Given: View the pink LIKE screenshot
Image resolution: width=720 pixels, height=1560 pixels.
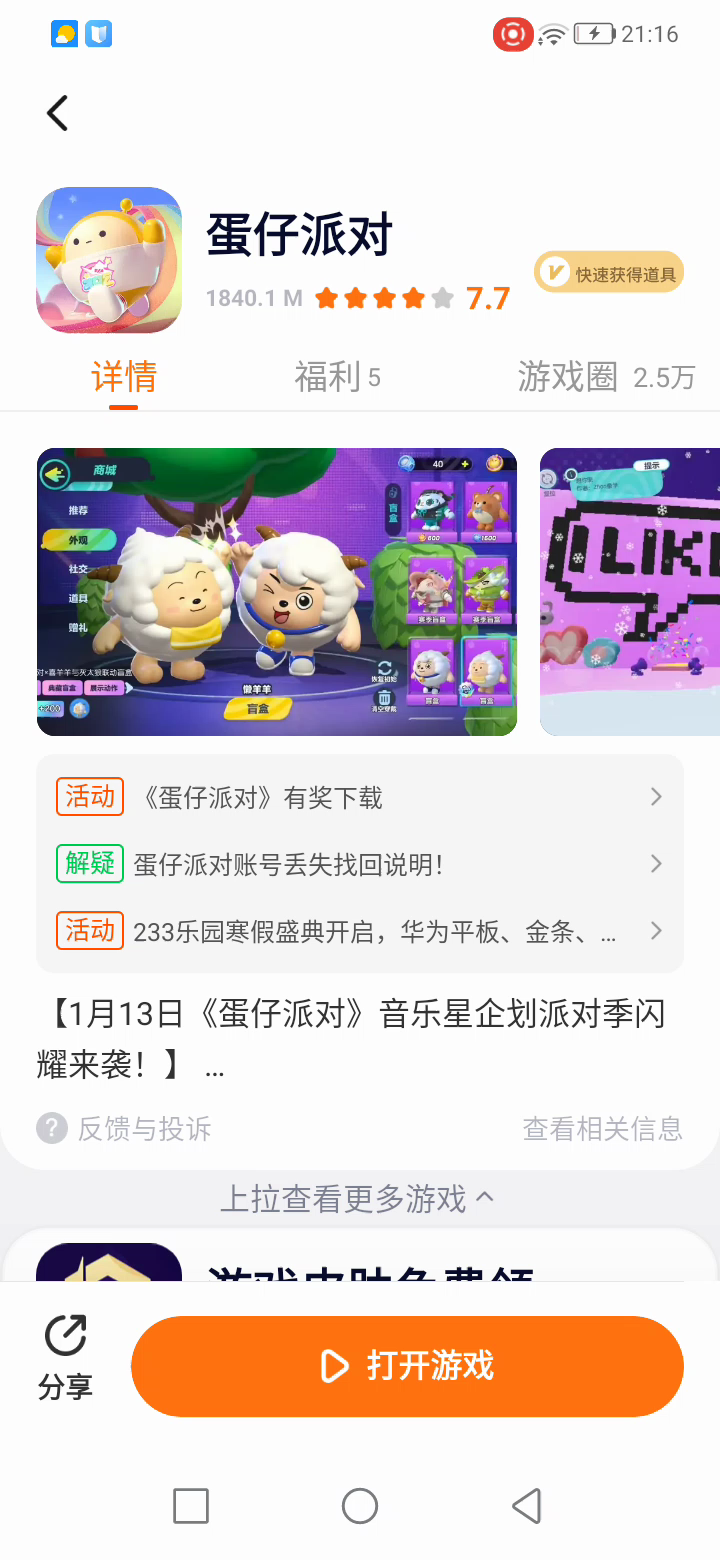Looking at the screenshot, I should (x=630, y=592).
